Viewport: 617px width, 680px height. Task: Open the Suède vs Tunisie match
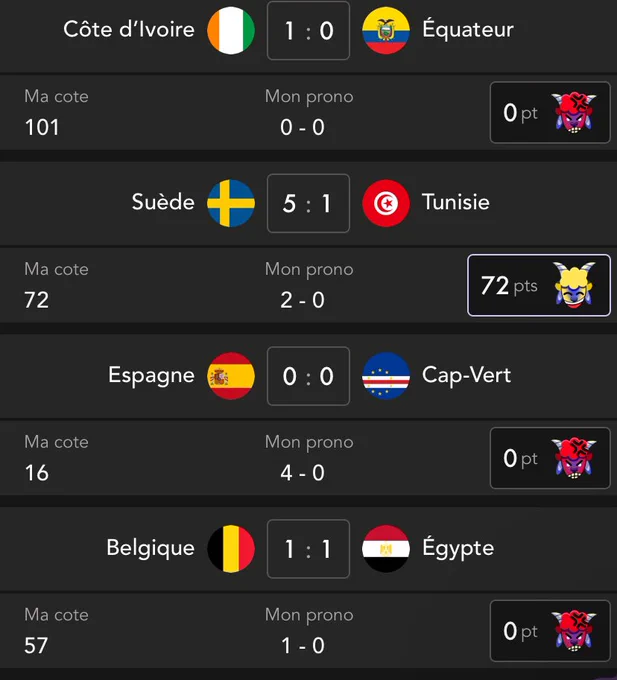(308, 203)
